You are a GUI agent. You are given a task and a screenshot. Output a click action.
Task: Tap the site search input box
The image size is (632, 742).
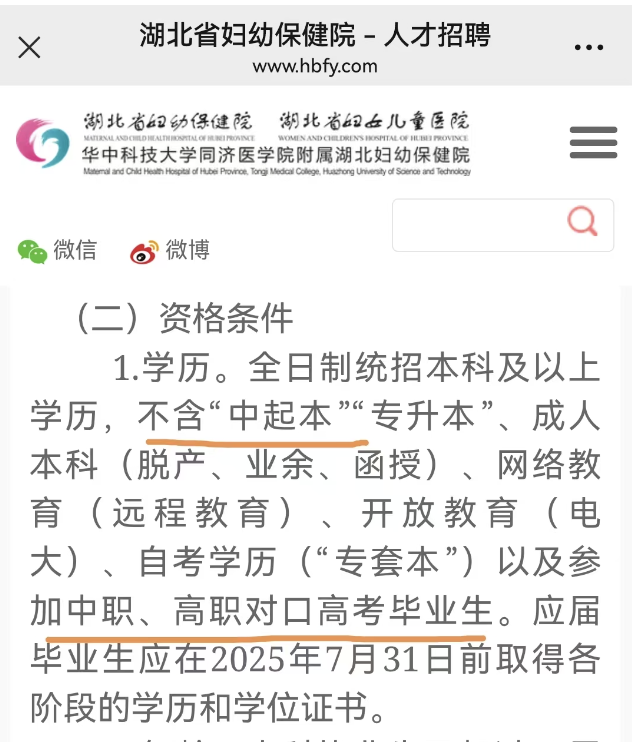coord(475,225)
